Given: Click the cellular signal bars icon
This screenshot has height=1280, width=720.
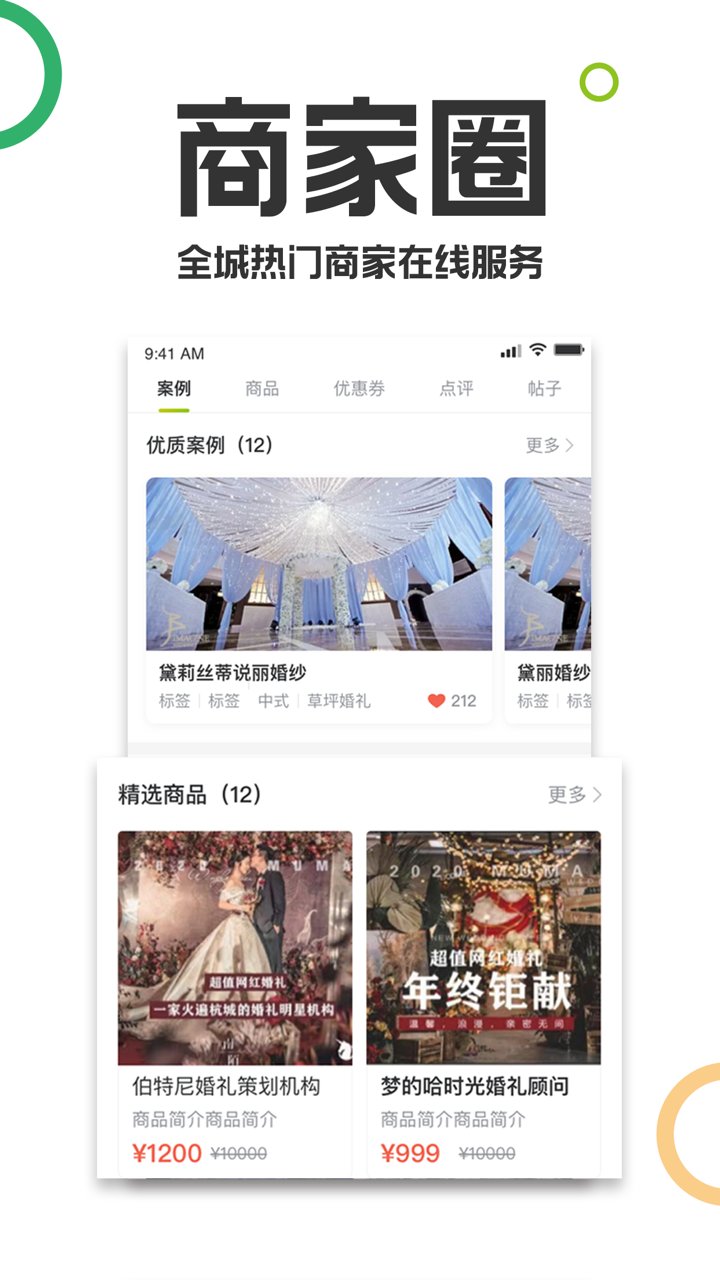Looking at the screenshot, I should [510, 351].
